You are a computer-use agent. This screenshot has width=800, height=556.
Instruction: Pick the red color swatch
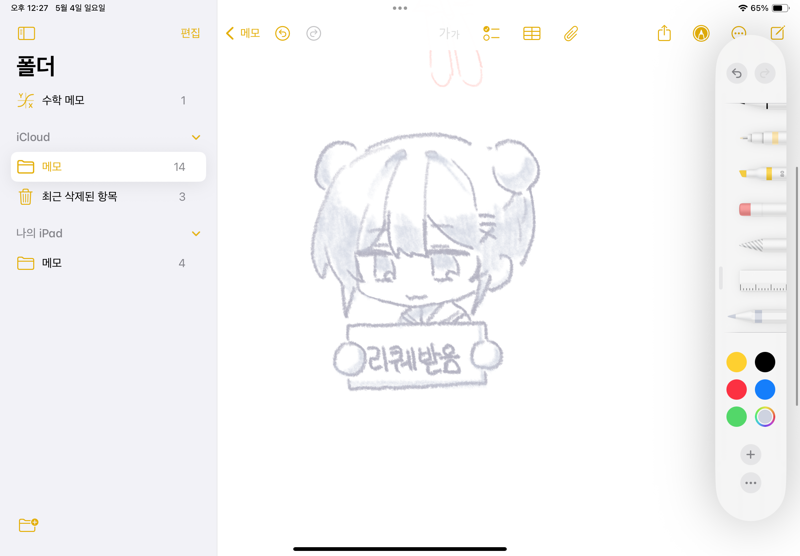point(737,389)
